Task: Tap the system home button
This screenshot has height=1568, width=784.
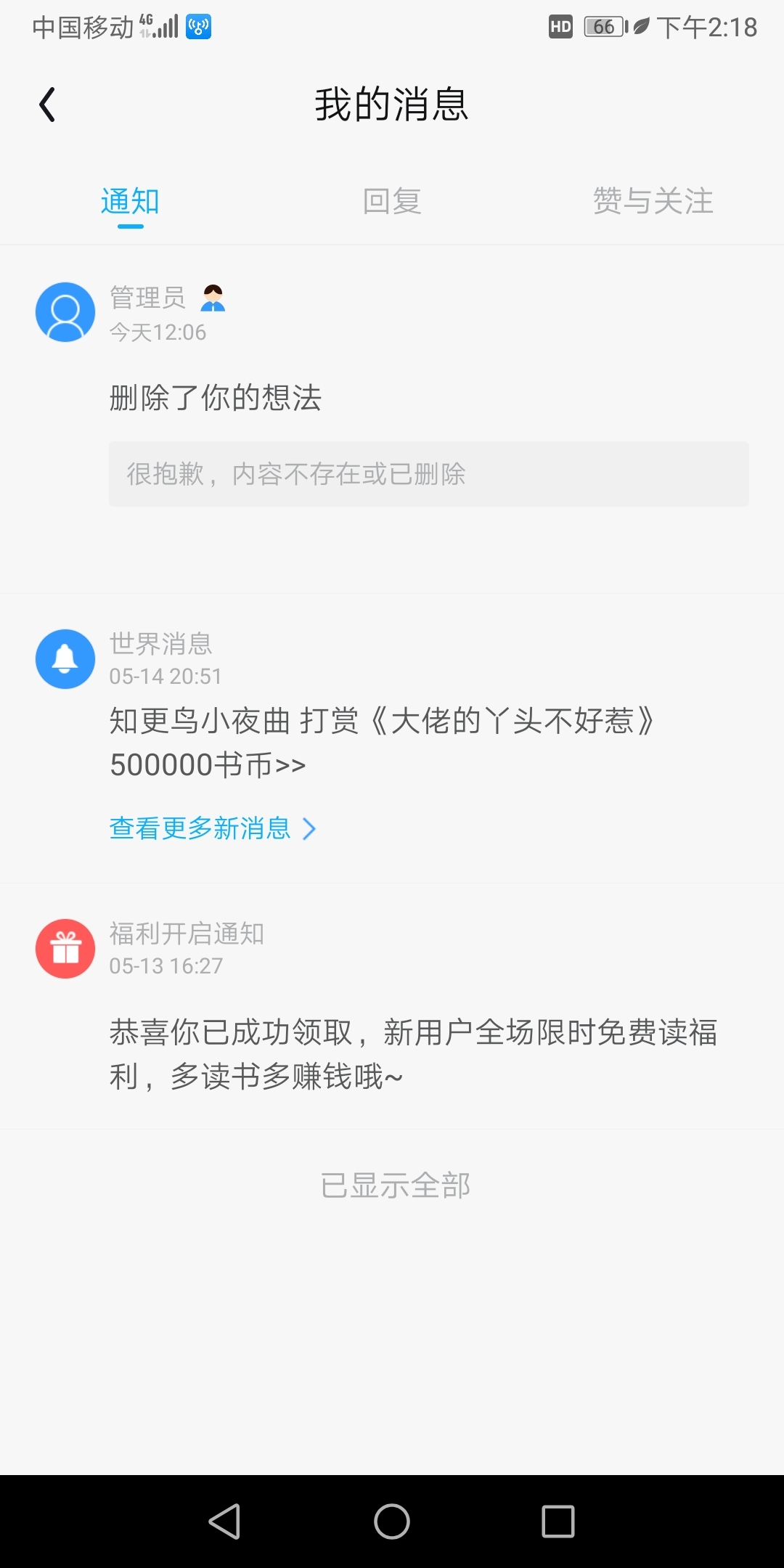Action: click(392, 1522)
